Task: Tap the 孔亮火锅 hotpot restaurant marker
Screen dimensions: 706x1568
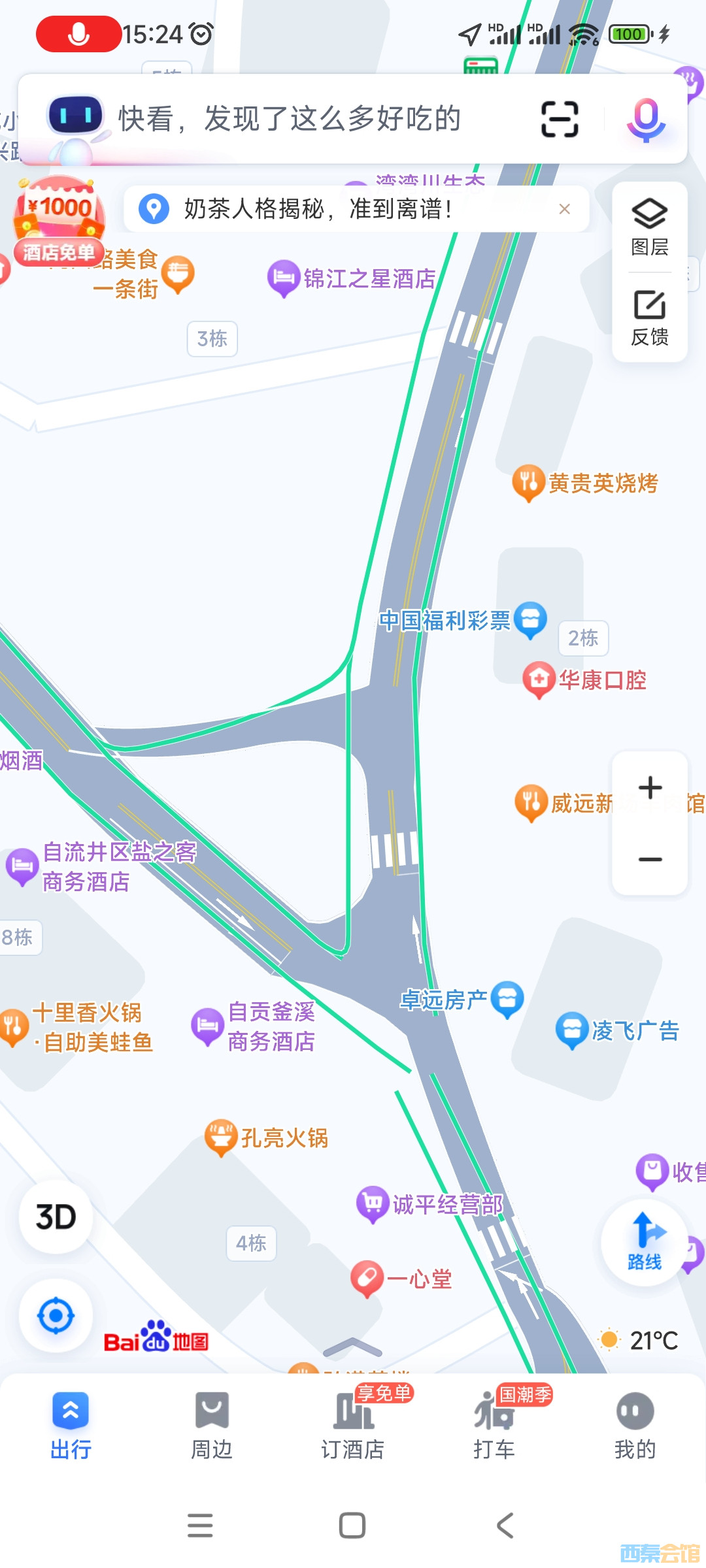Action: point(221,1135)
